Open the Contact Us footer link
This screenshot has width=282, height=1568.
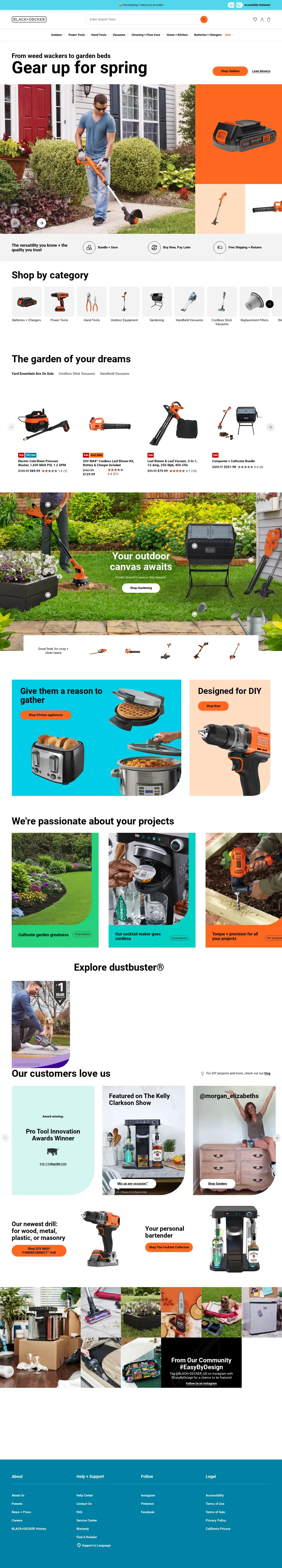[x=84, y=1504]
